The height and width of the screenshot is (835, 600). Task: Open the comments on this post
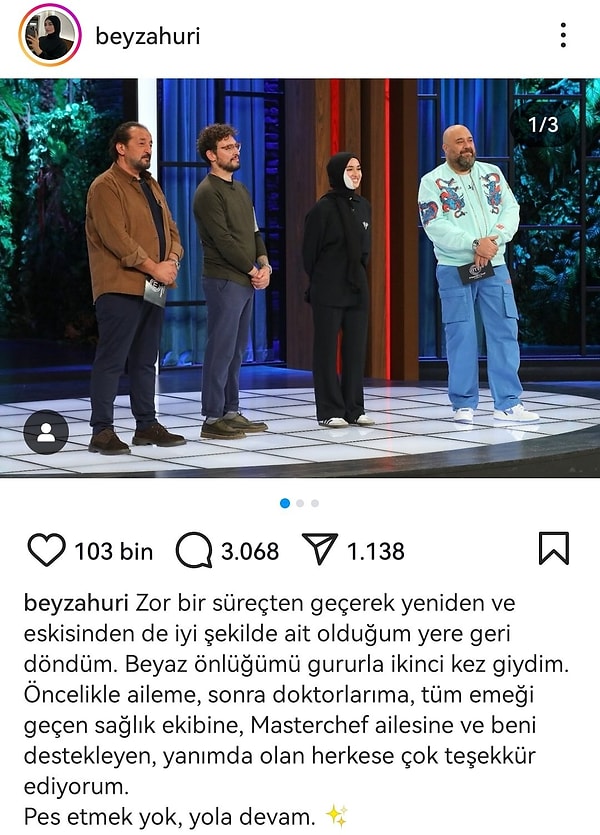click(193, 550)
